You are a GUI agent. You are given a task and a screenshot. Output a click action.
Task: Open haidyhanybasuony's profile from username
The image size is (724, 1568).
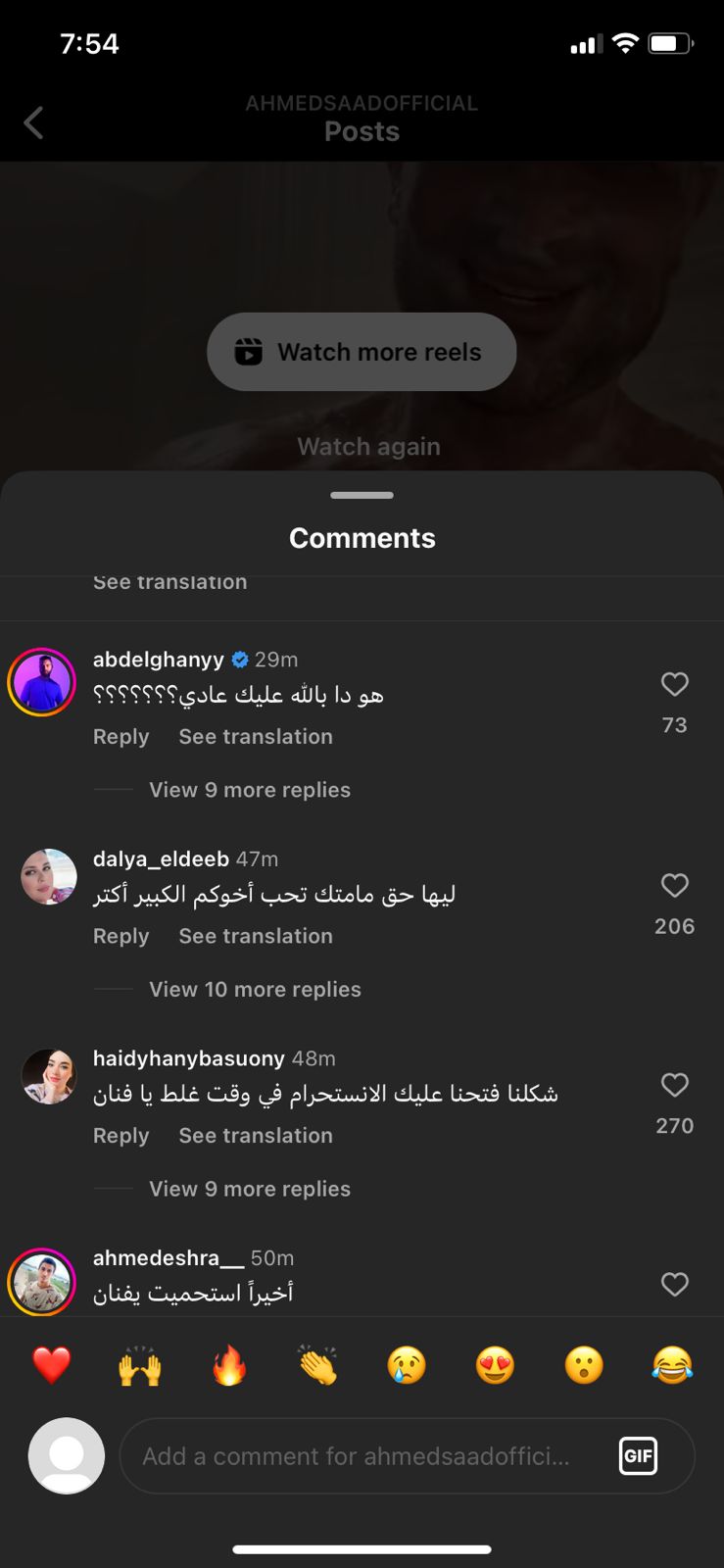tap(188, 1058)
